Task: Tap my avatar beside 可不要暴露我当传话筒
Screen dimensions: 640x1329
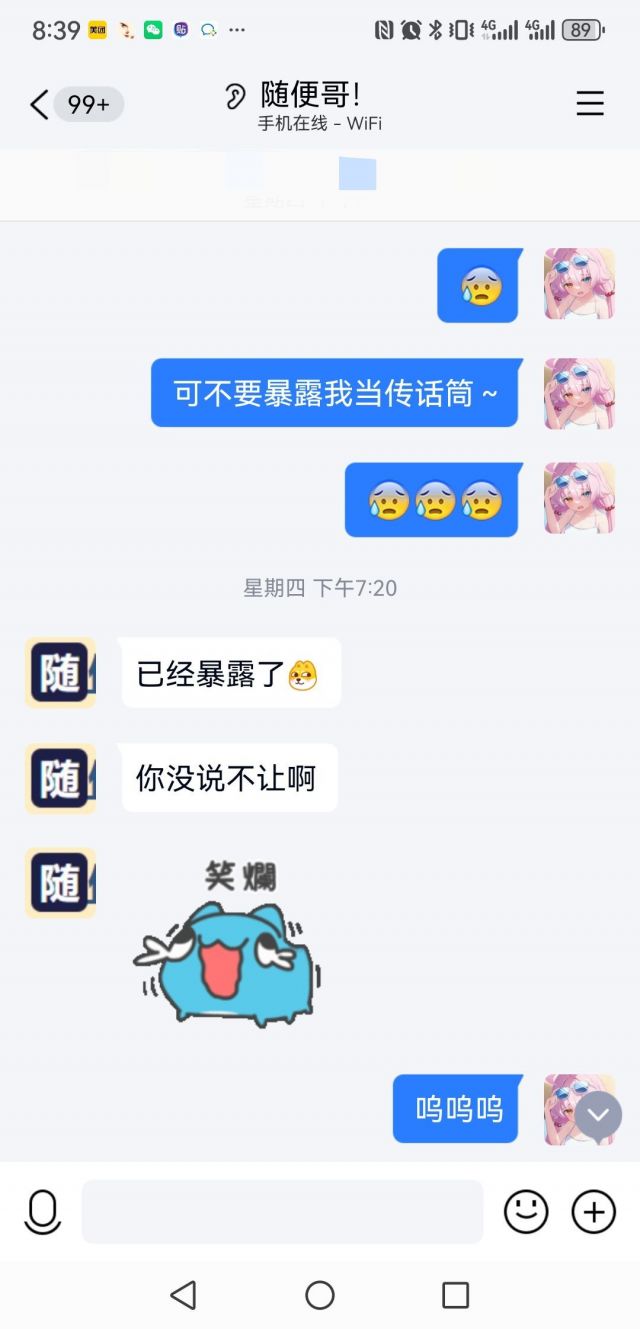Action: [579, 393]
